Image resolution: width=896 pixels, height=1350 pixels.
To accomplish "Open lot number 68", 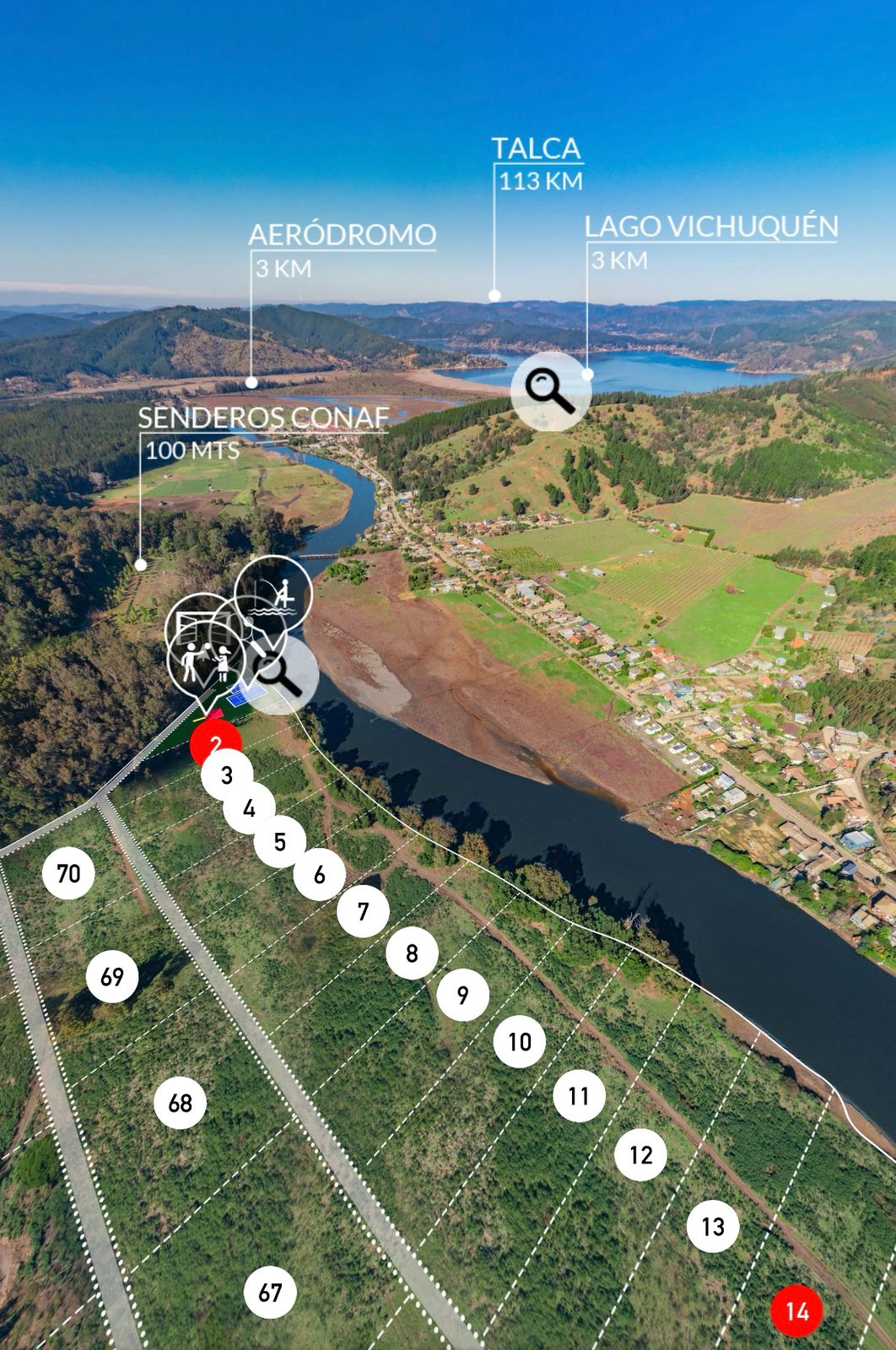I will point(181,1103).
